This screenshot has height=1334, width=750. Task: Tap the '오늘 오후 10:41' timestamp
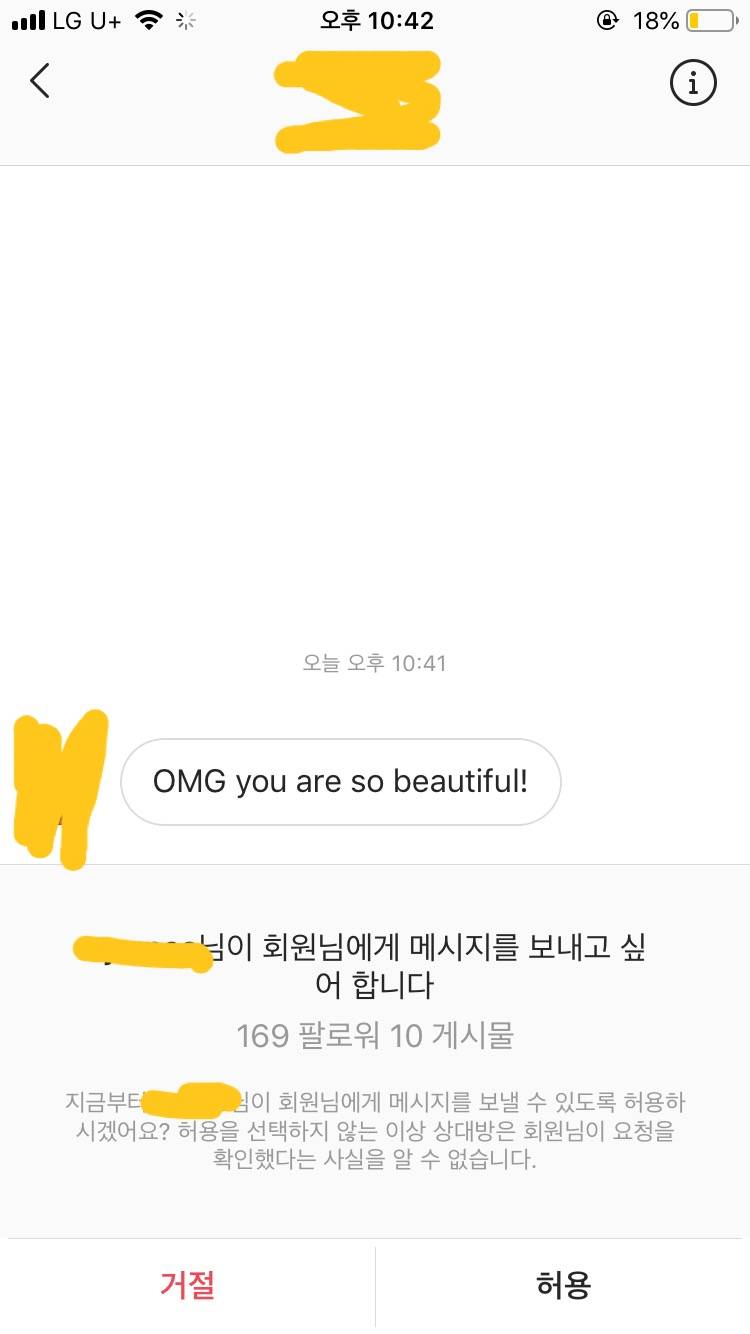pos(375,663)
